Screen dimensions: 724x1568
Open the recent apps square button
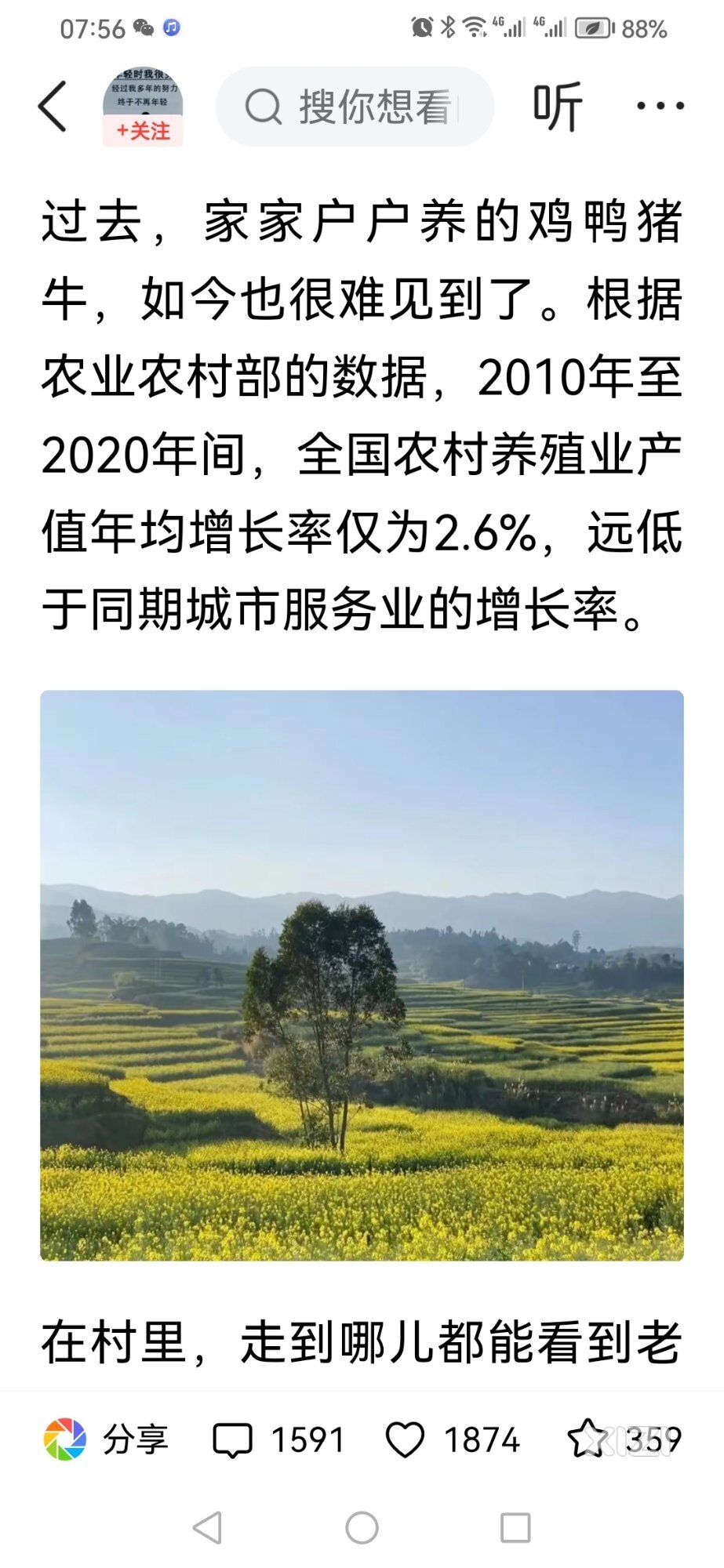coord(515,1527)
